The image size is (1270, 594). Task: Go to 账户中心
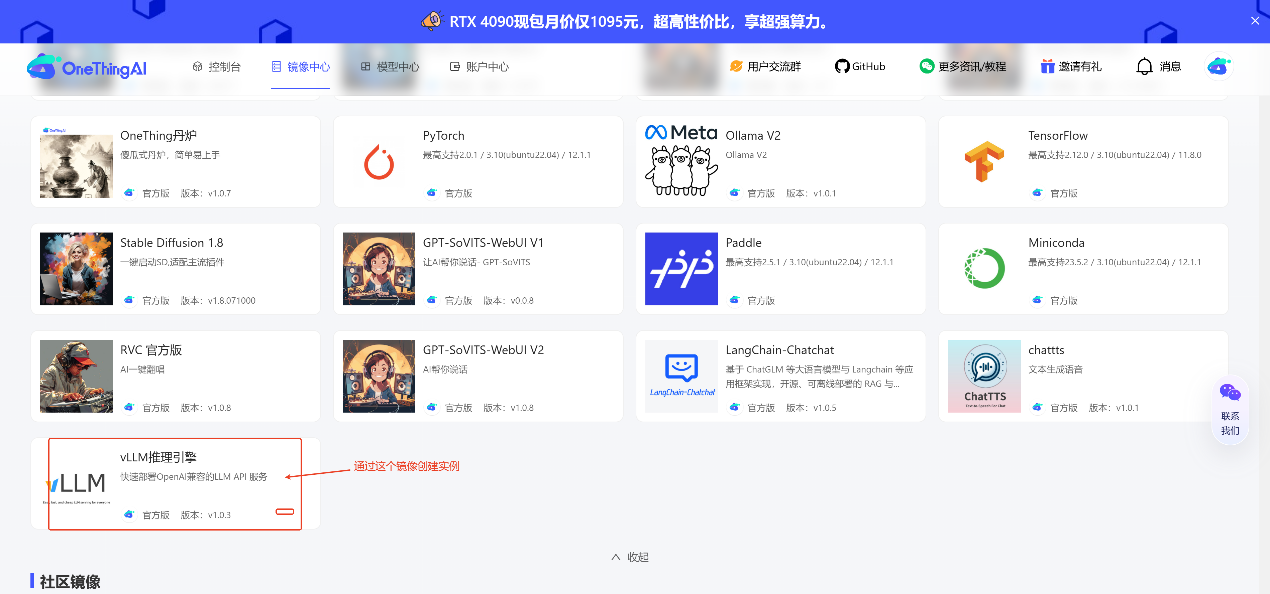(x=479, y=67)
